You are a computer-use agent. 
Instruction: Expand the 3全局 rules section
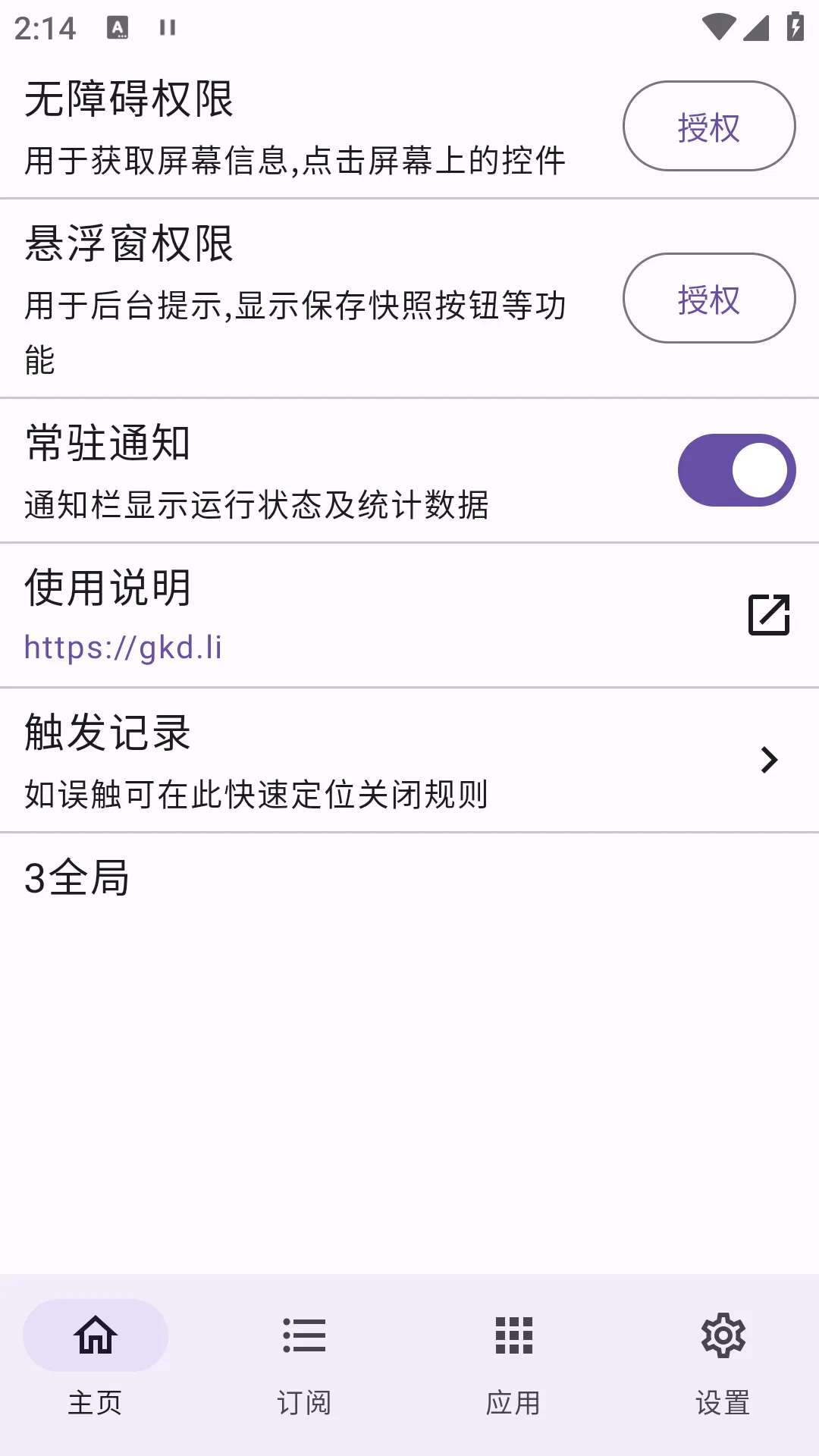(76, 880)
